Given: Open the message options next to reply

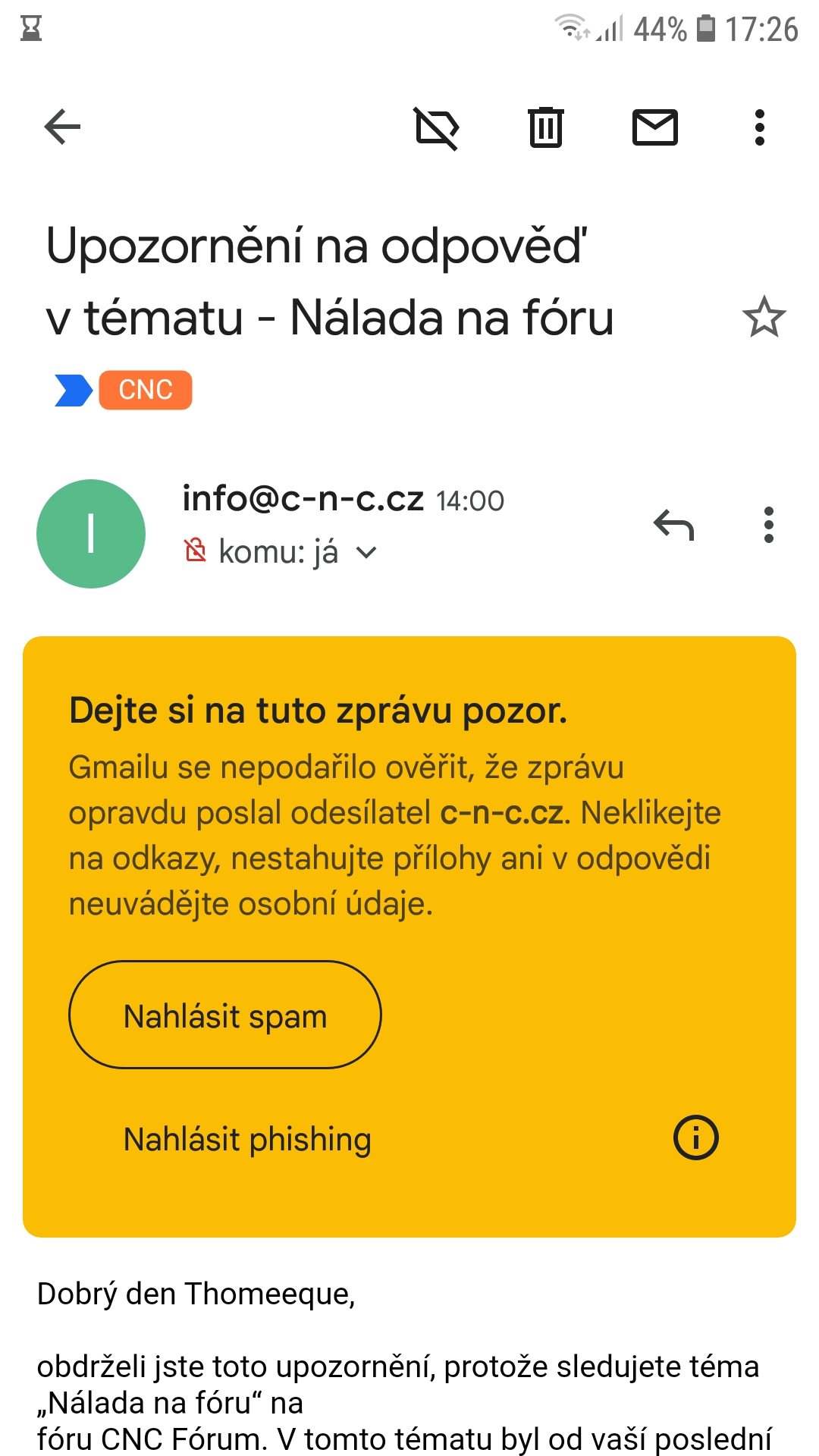Looking at the screenshot, I should [768, 525].
